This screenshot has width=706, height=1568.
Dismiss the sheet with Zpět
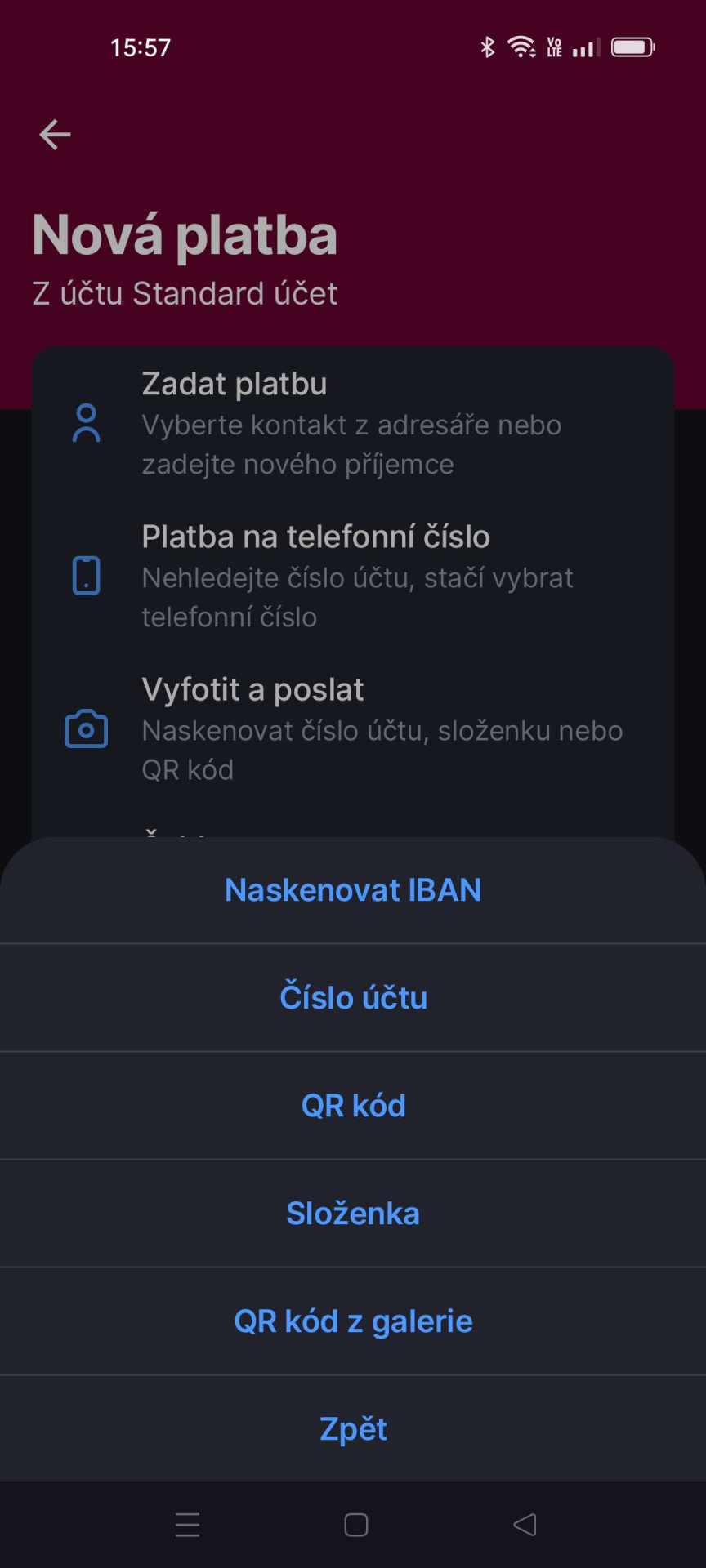353,1428
